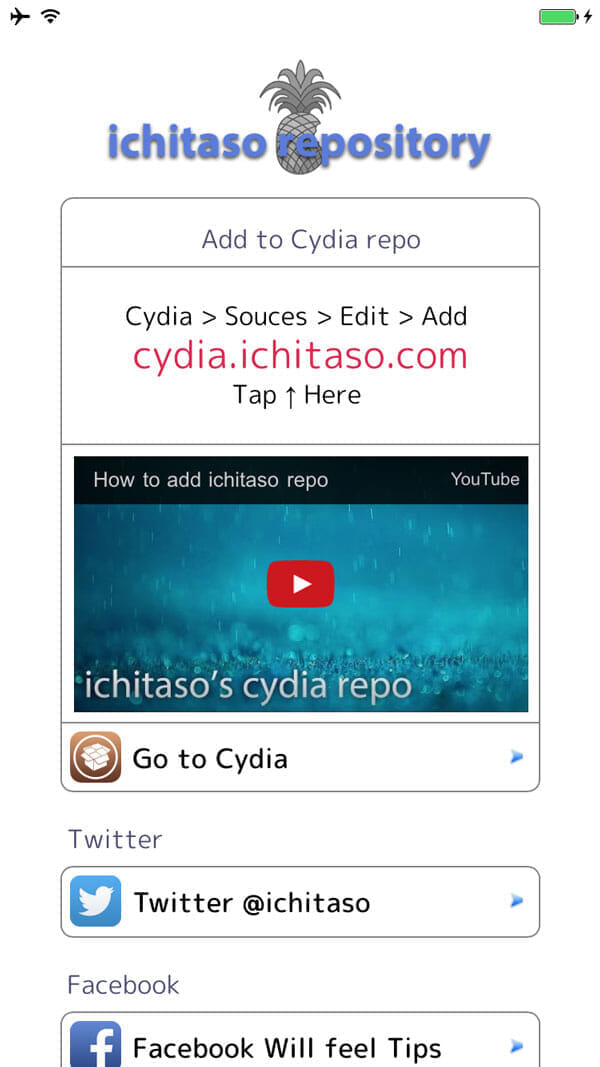Screen dimensions: 600x1067
Task: Open Twitter @ichitaso
Action: coord(300,902)
